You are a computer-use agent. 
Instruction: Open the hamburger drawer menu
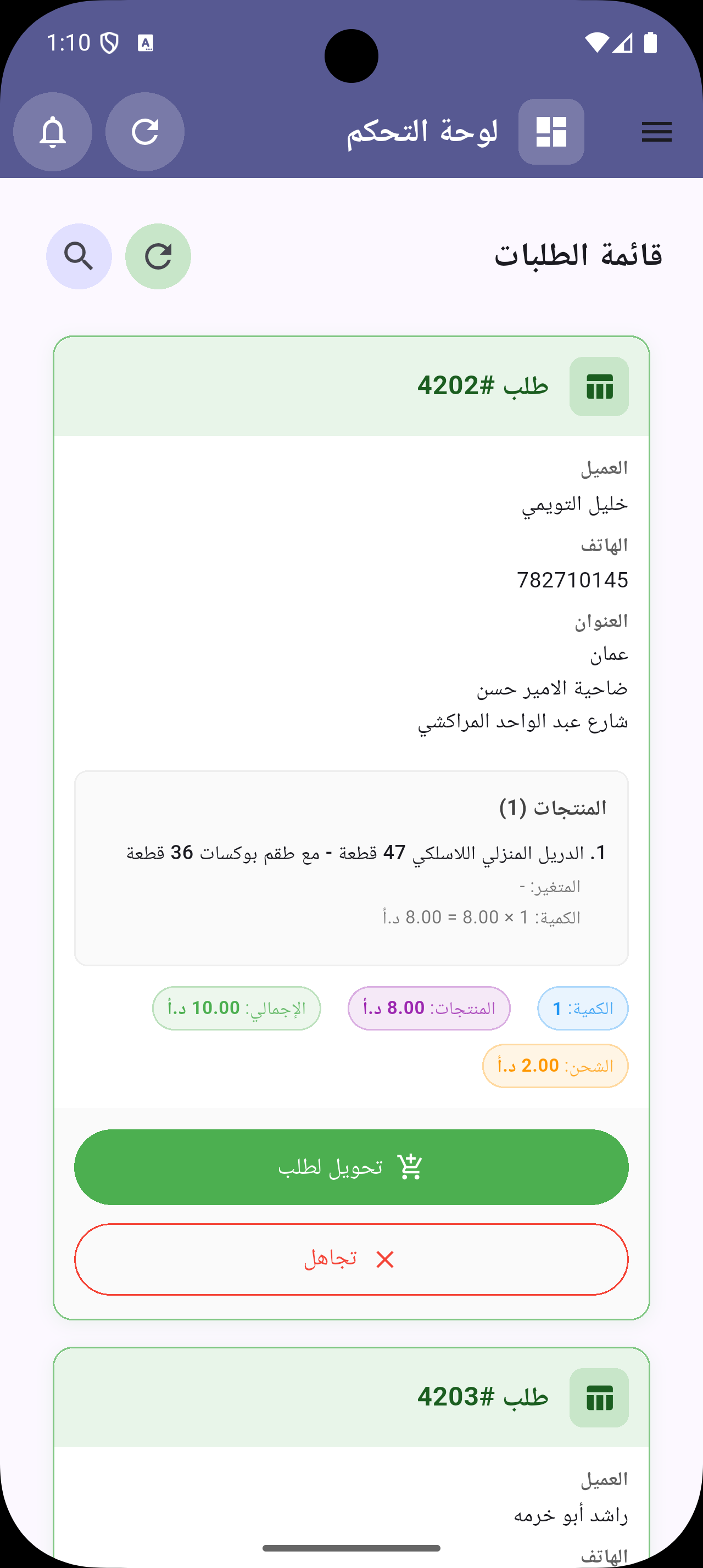pyautogui.click(x=656, y=131)
